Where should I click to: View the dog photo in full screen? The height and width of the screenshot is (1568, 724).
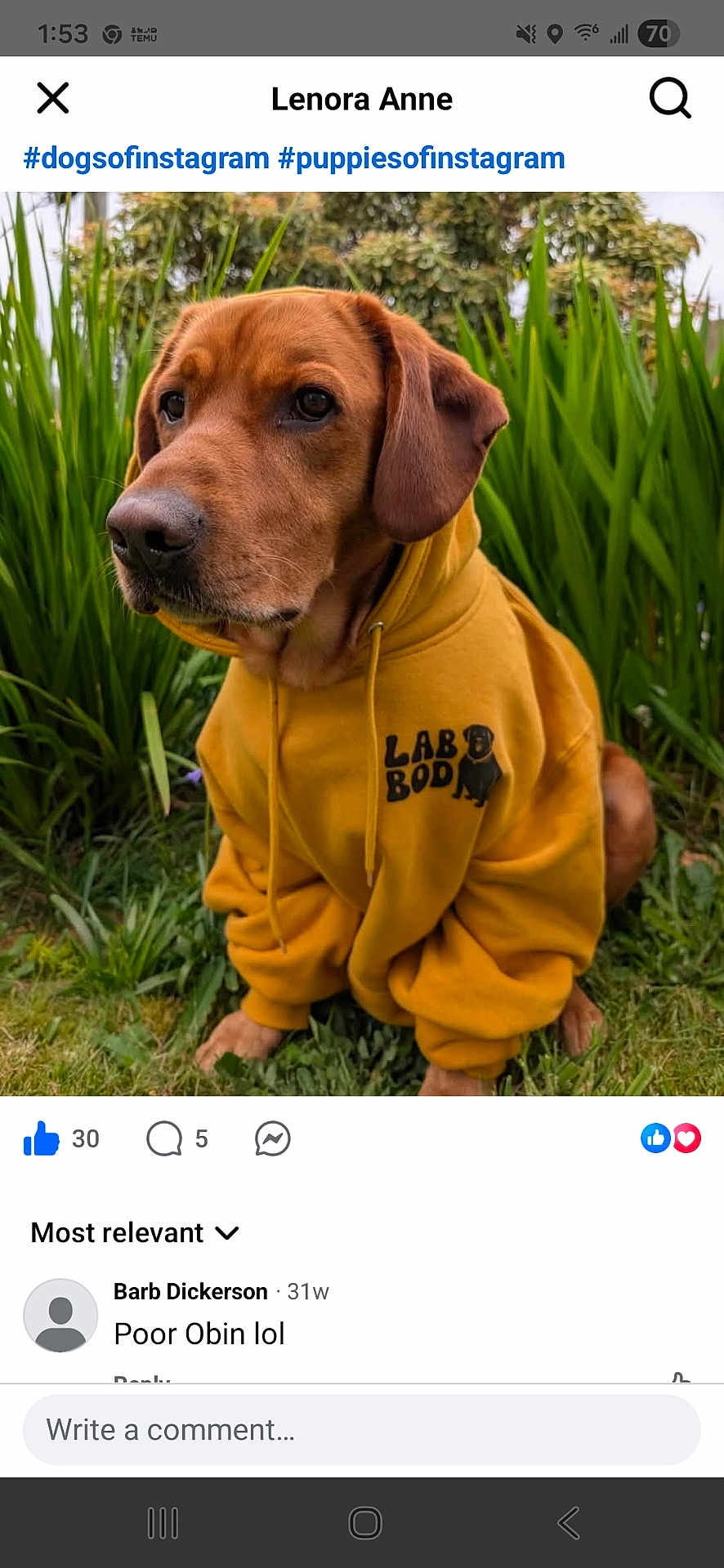[x=362, y=644]
